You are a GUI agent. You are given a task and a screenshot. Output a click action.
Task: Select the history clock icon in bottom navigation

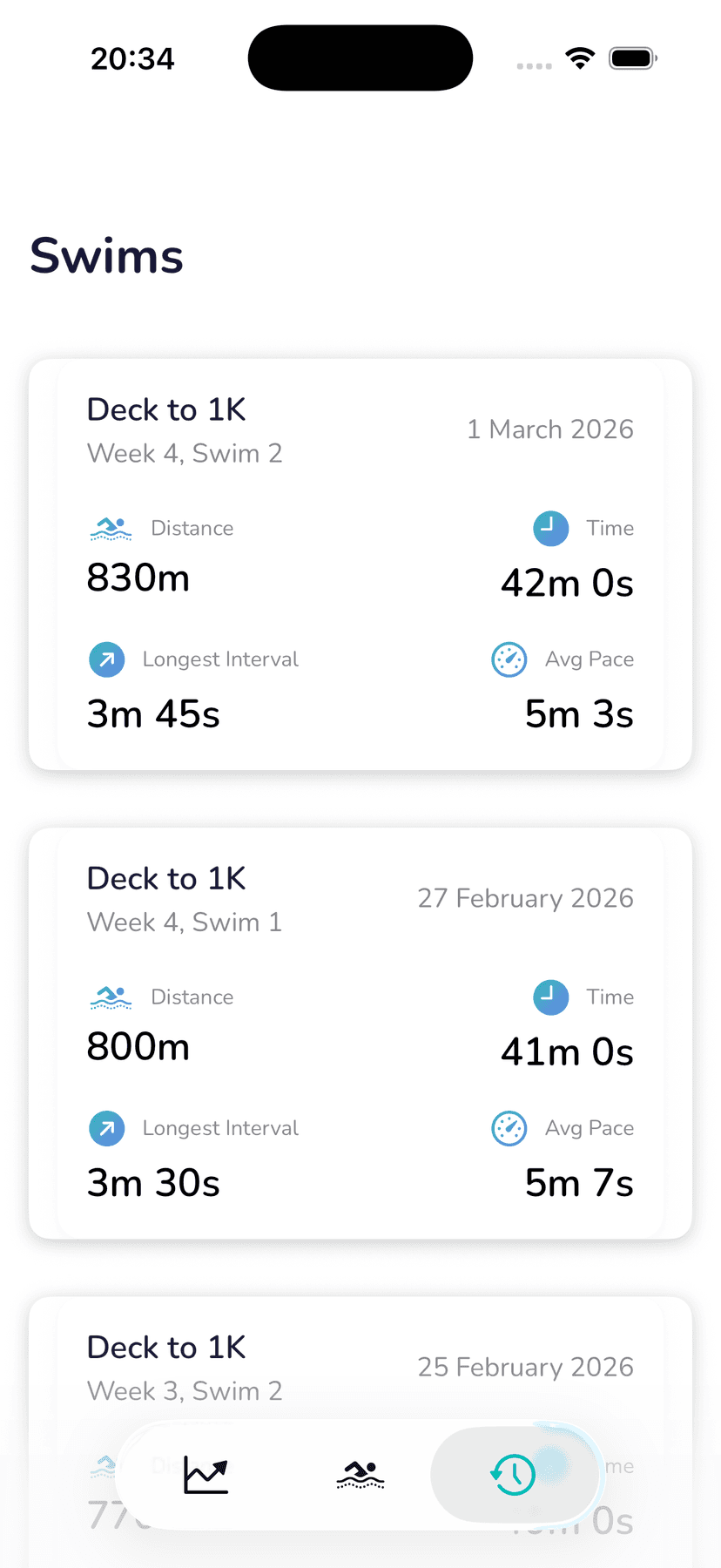(514, 1472)
